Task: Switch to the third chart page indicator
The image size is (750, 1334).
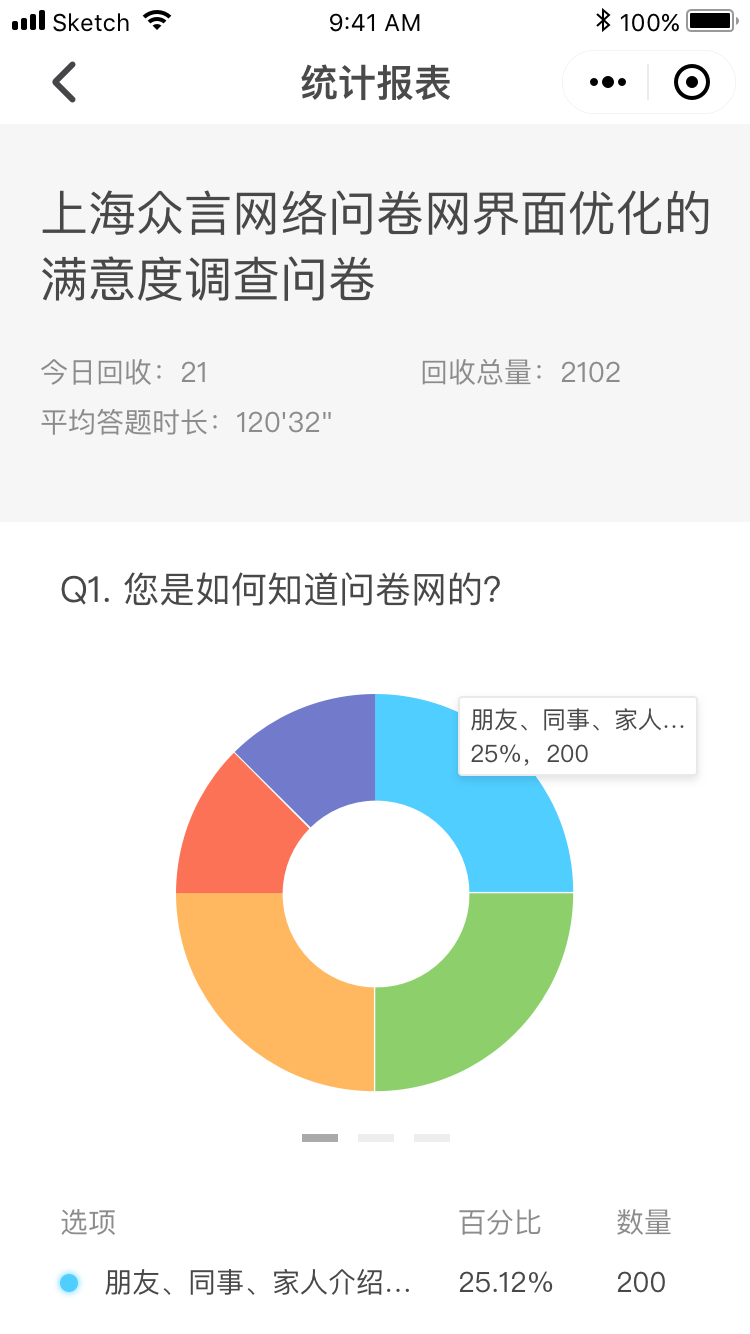Action: click(432, 1138)
